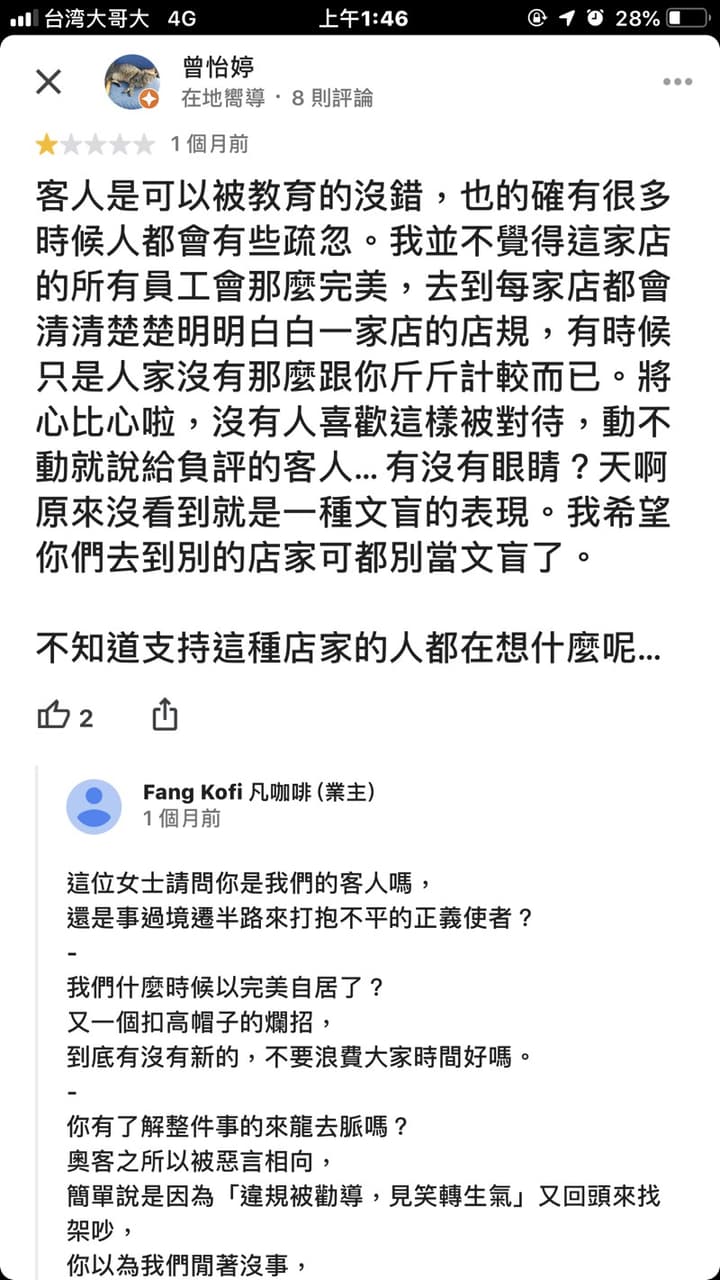Open the three-dot overflow menu

point(677,82)
